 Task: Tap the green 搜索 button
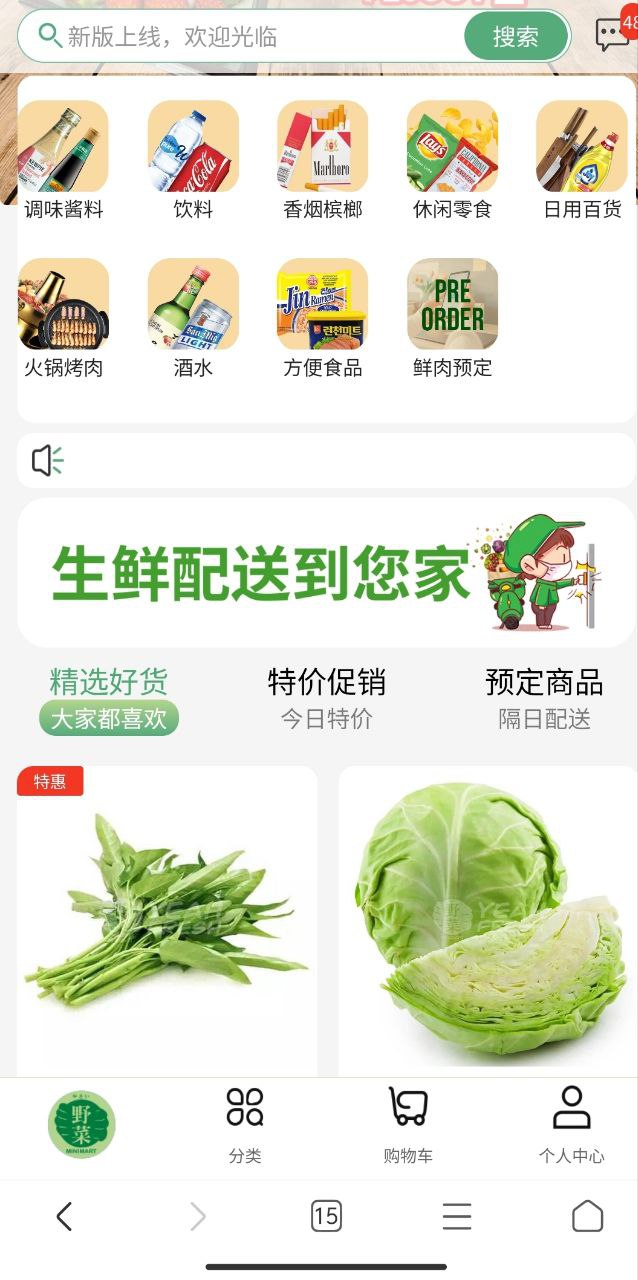516,37
